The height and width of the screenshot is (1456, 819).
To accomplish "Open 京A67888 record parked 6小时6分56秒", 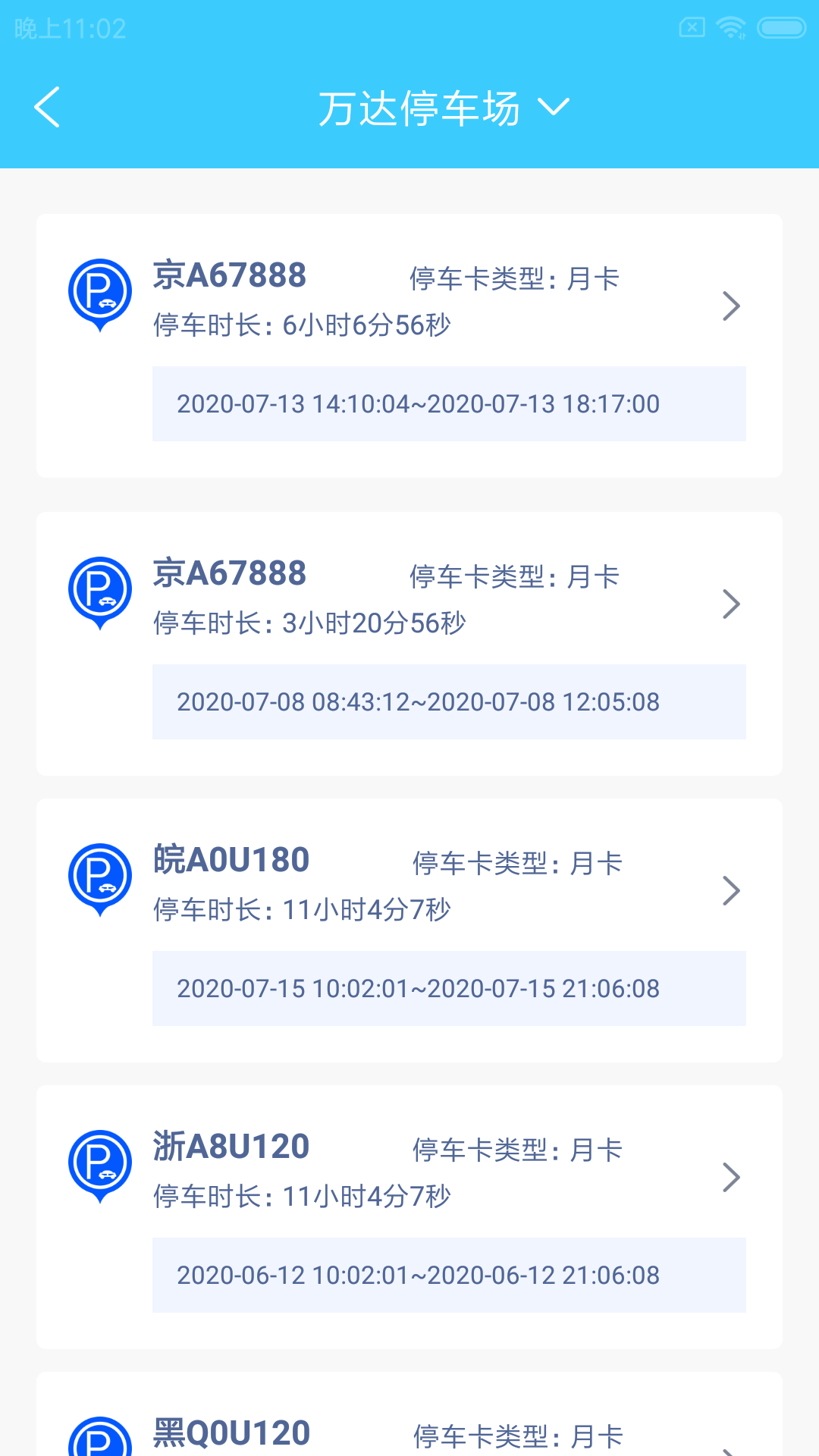I will point(409,346).
